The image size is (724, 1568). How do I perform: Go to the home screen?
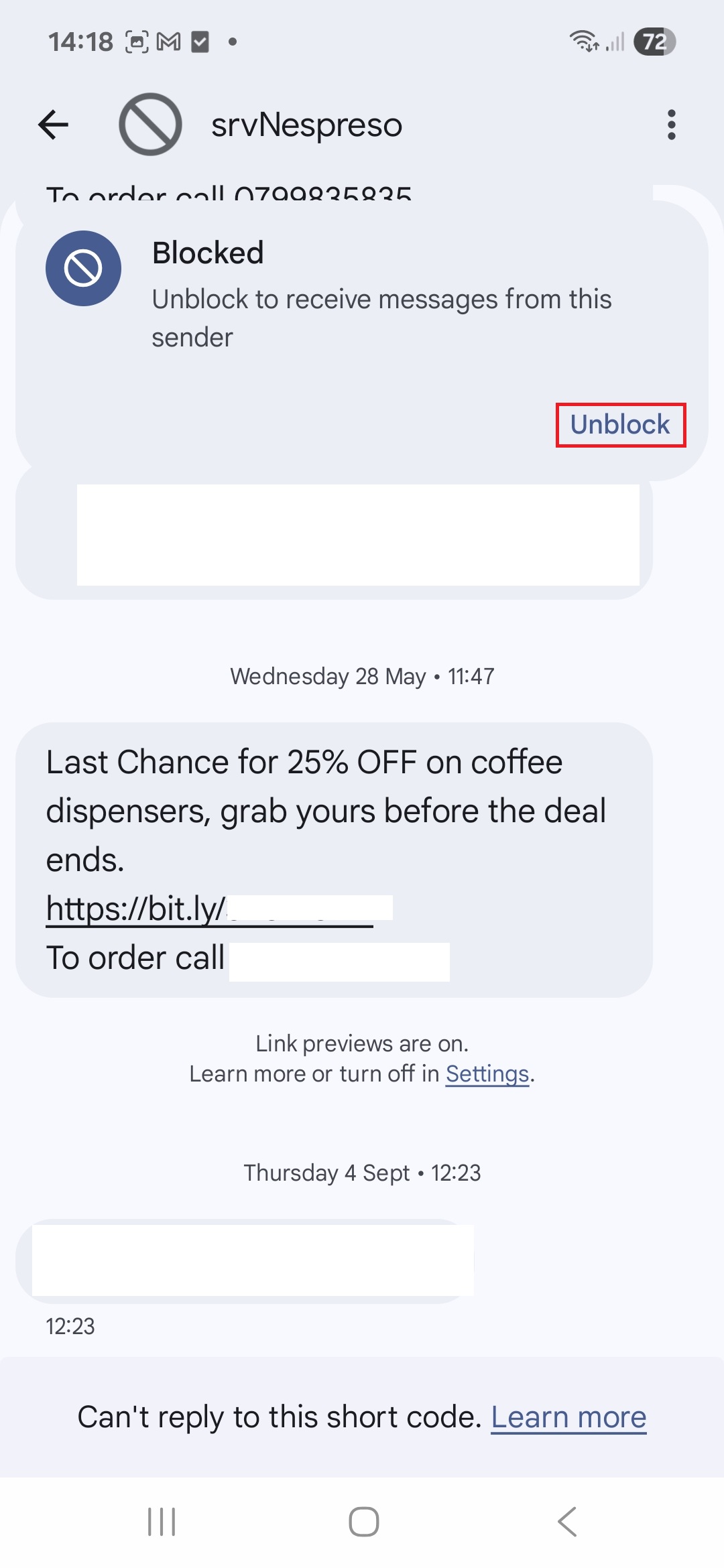pos(363,1522)
